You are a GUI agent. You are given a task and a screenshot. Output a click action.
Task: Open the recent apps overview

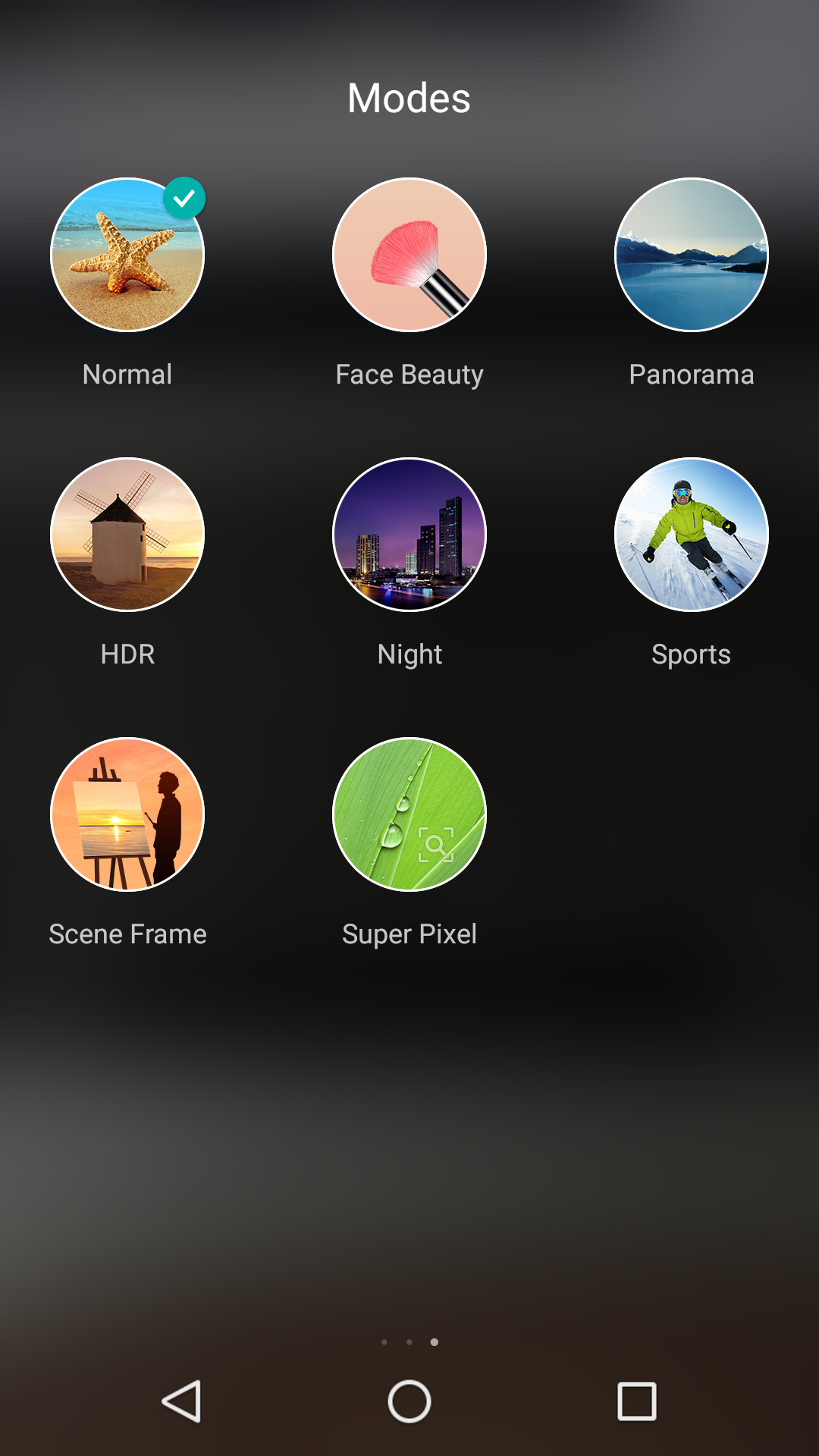coord(637,1401)
